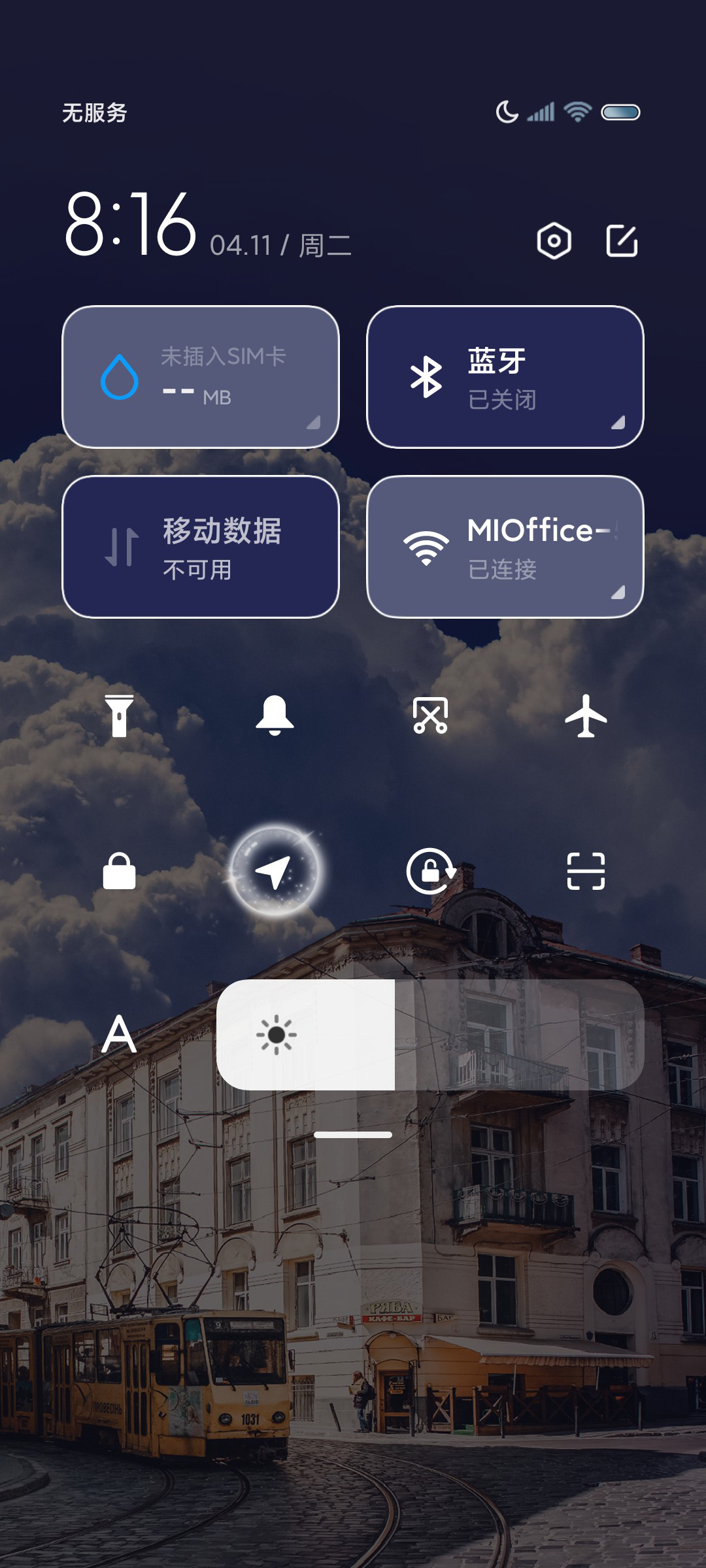Toggle auto brightness A icon
The image size is (706, 1568).
(119, 1034)
